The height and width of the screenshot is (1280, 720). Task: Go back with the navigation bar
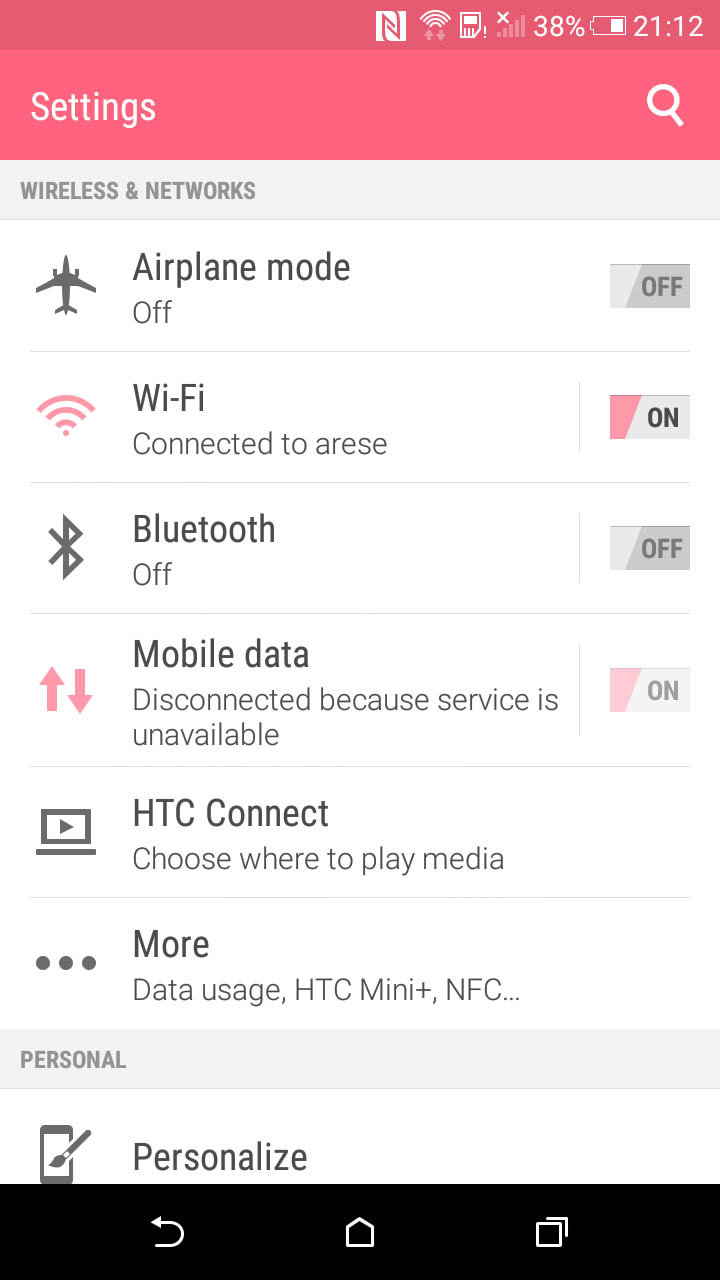(167, 1232)
